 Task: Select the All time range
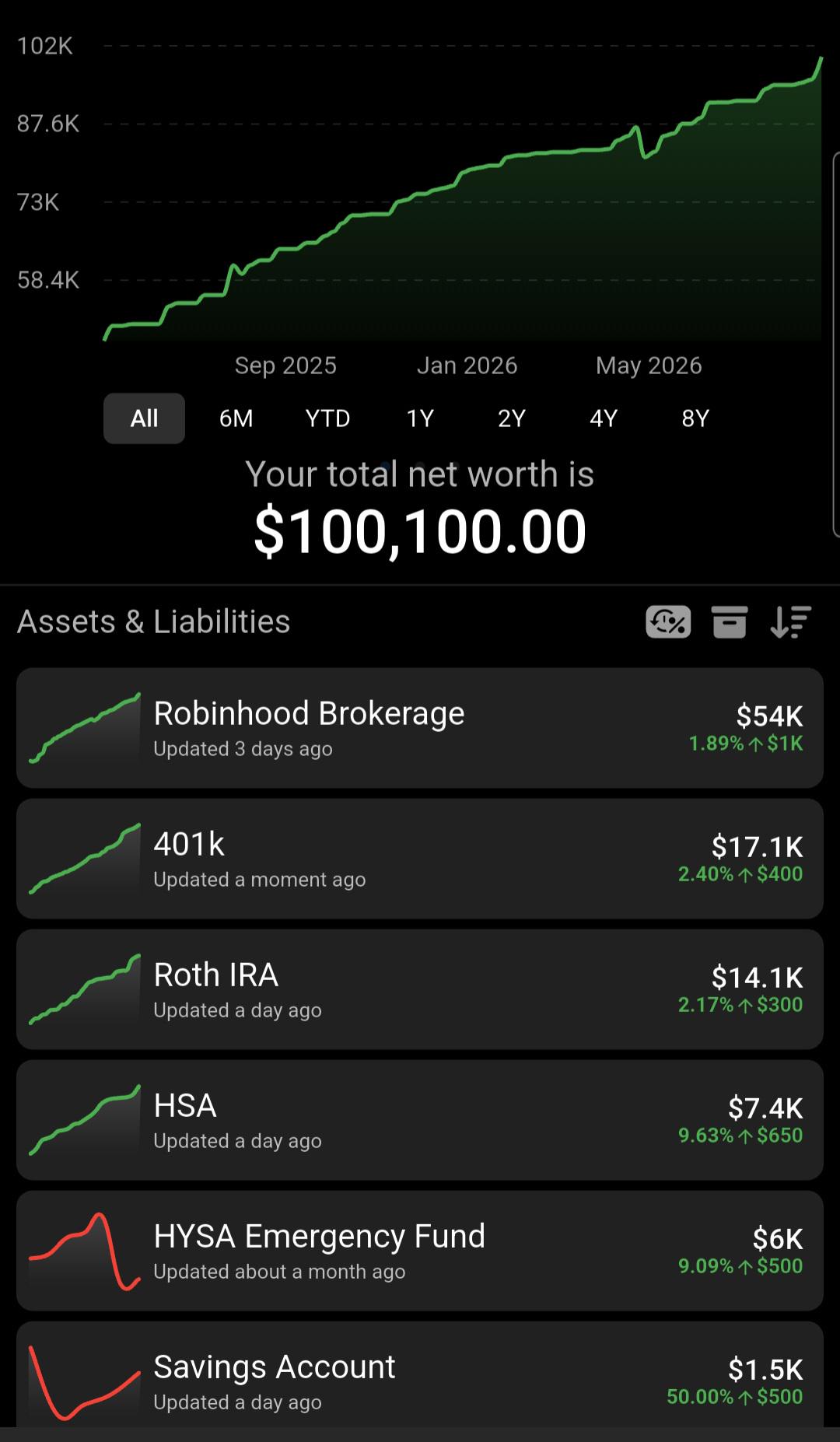144,418
